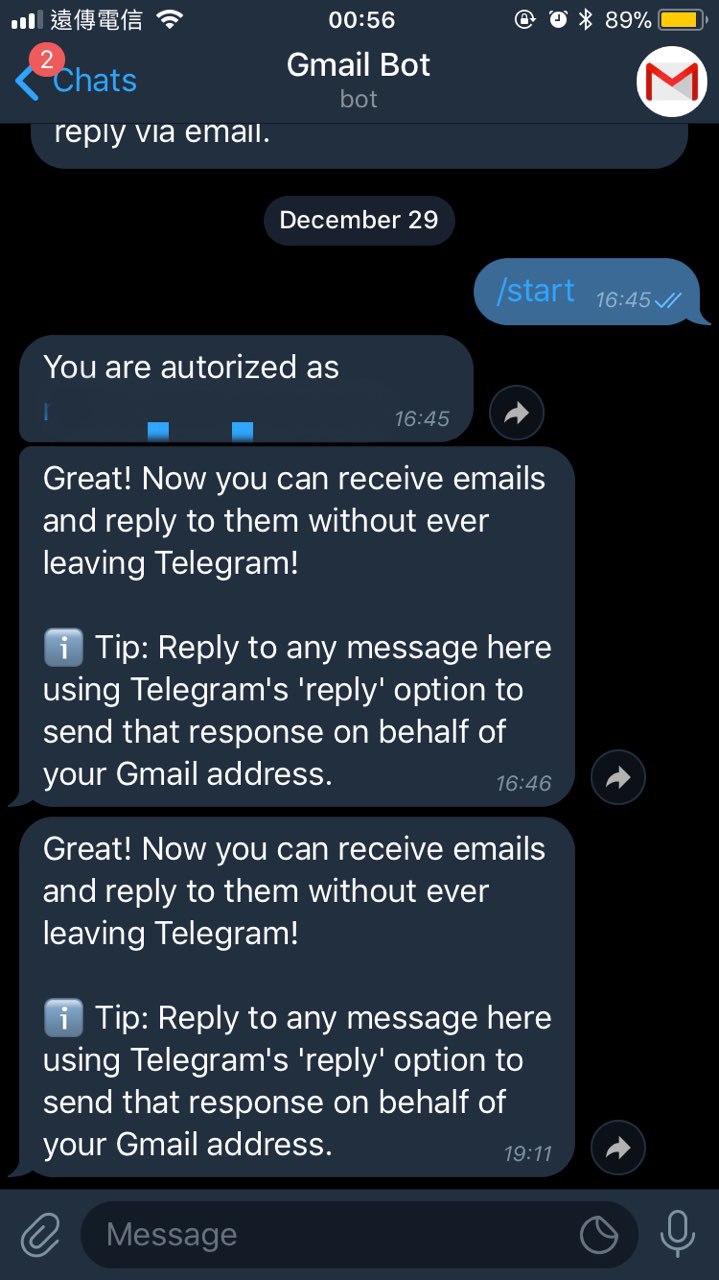Open the Gmail Bot title header
The height and width of the screenshot is (1280, 719).
(358, 80)
